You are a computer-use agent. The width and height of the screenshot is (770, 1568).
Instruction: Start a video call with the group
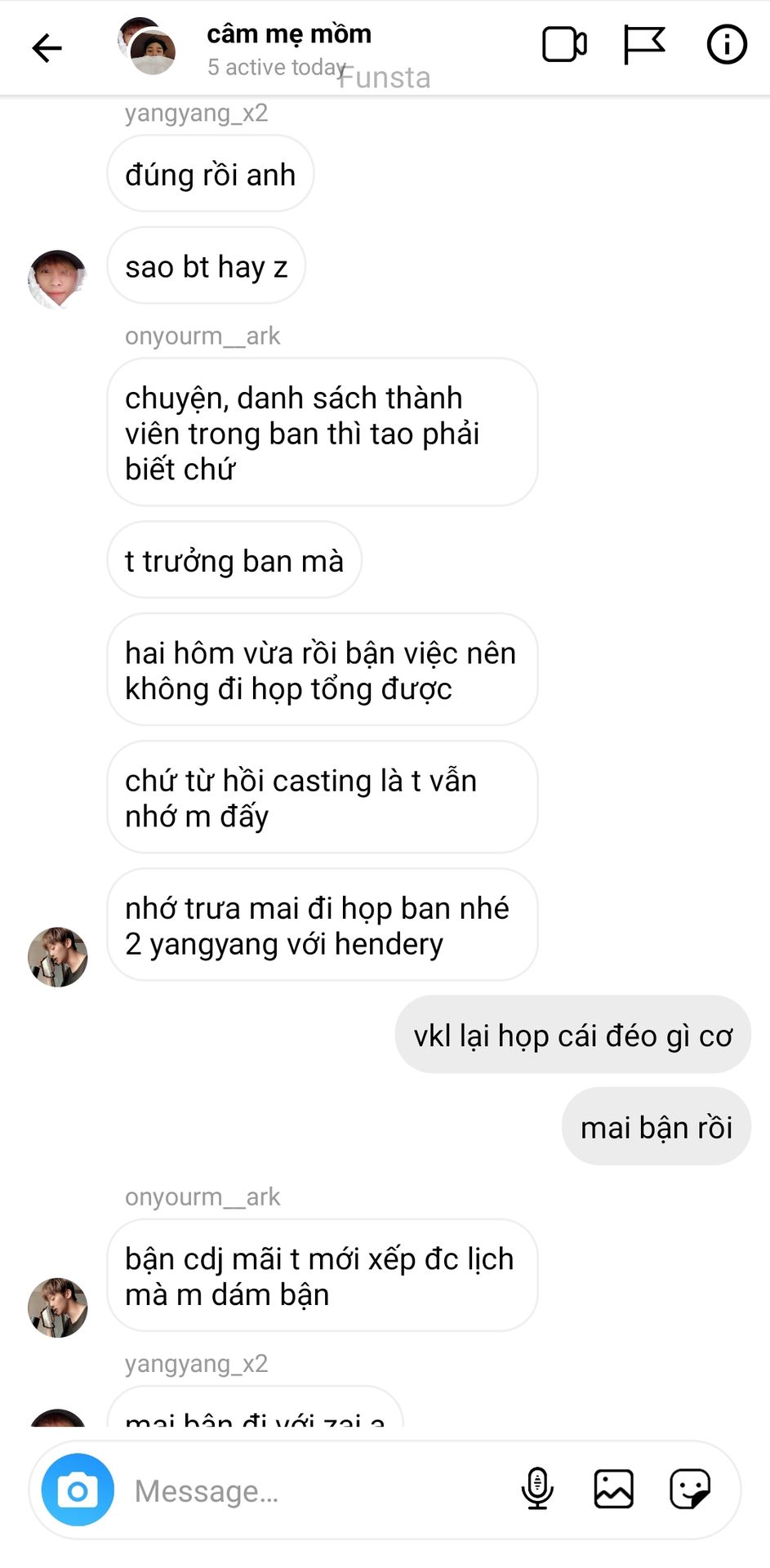564,45
